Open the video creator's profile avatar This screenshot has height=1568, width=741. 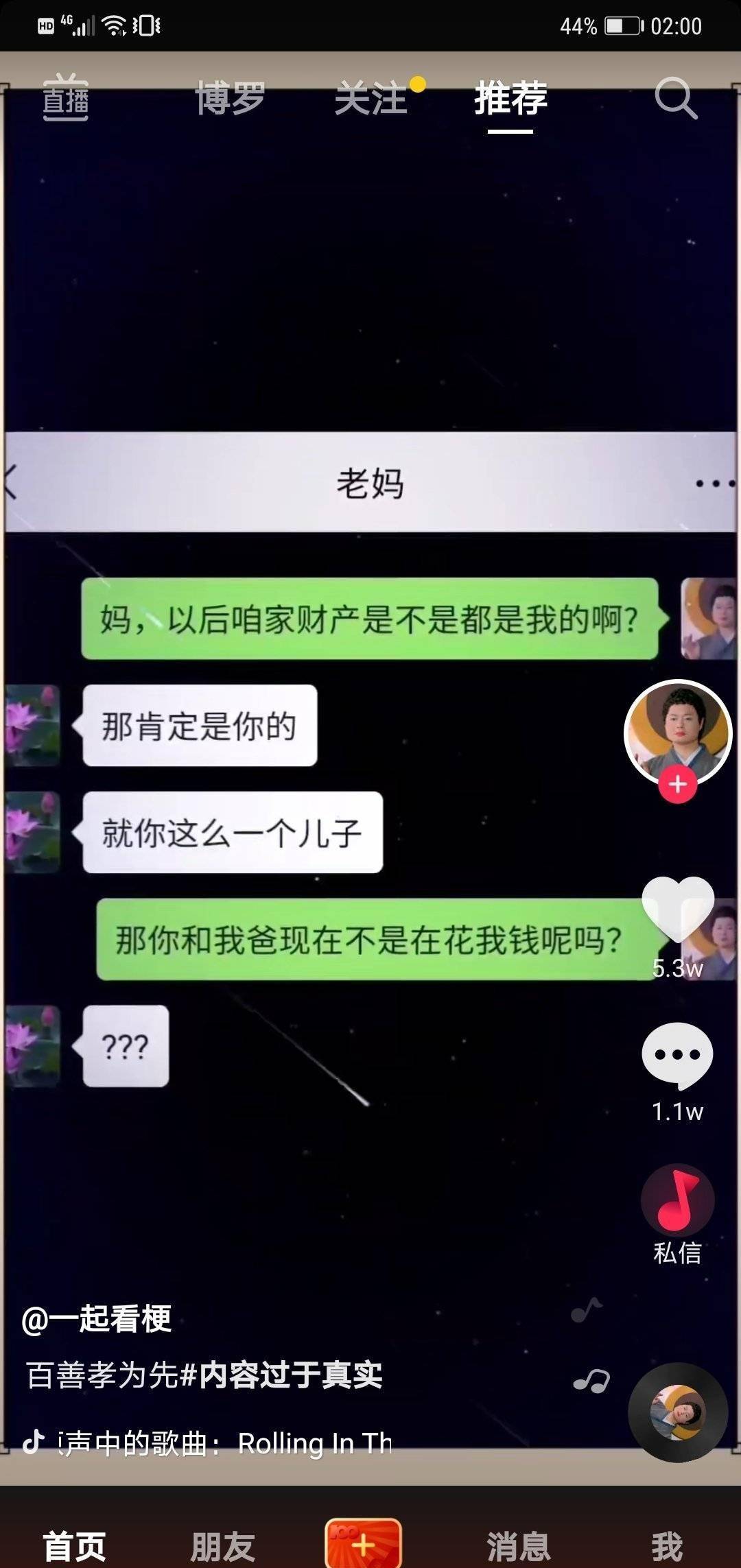click(677, 732)
